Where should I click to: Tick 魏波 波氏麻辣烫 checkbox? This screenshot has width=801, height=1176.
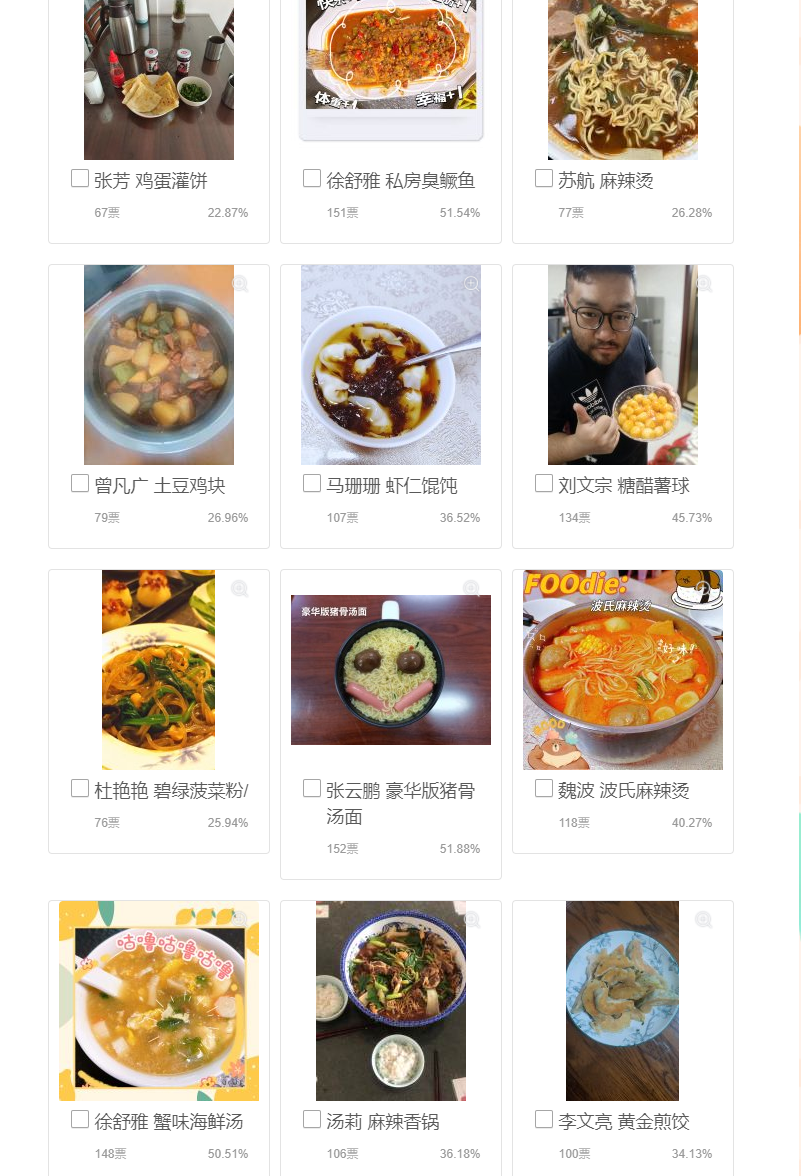click(x=544, y=789)
